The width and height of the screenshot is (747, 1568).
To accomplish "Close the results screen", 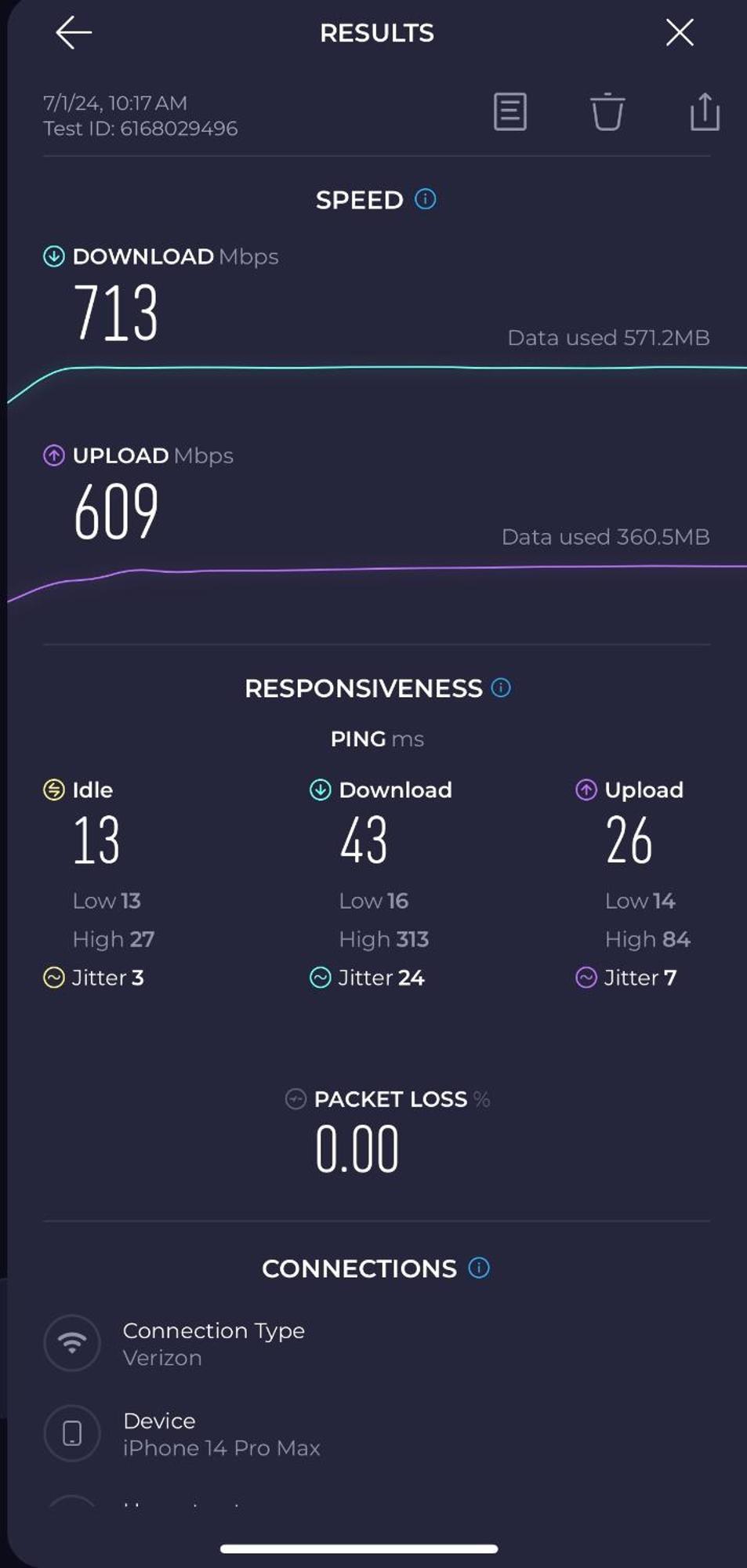I will click(679, 33).
